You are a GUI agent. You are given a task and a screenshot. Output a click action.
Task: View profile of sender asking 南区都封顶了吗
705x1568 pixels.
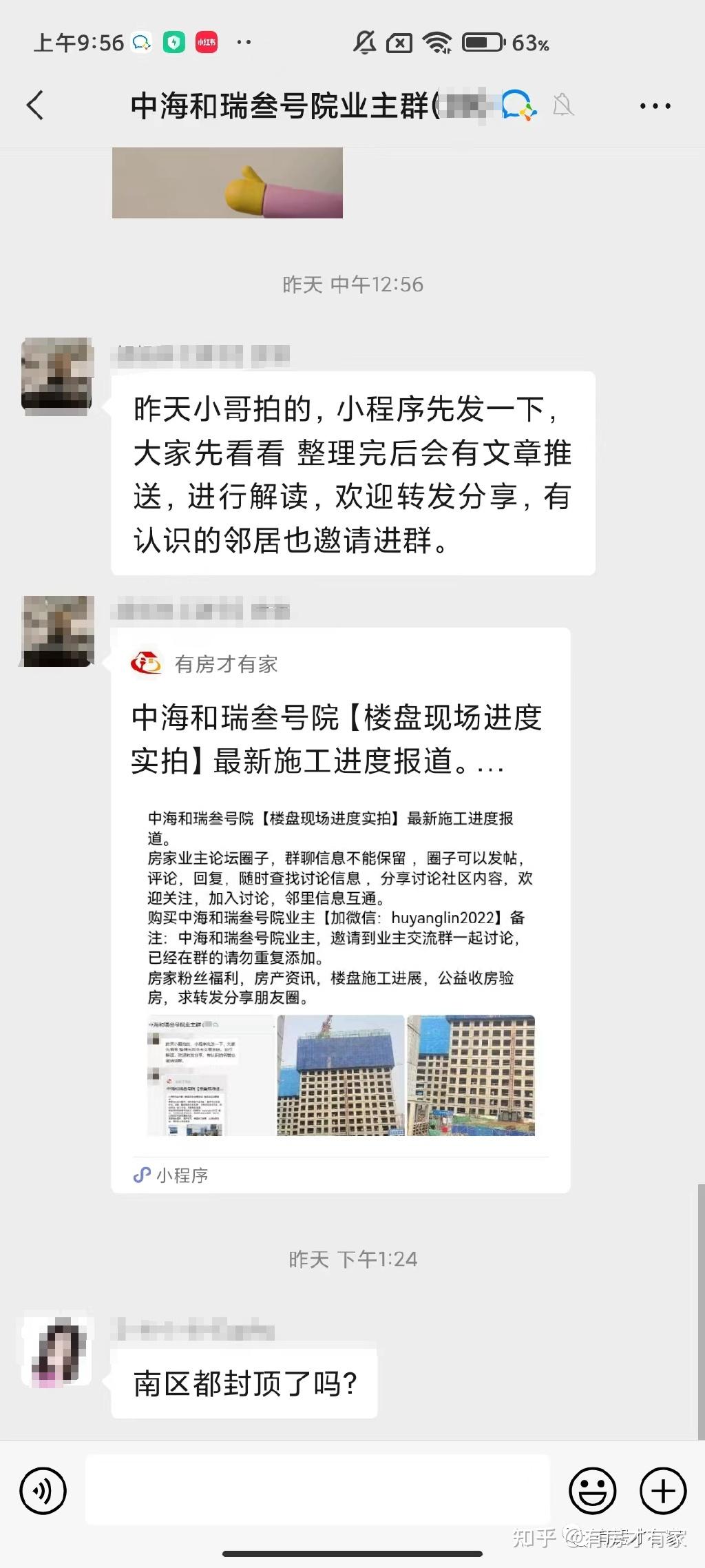pos(58,1352)
